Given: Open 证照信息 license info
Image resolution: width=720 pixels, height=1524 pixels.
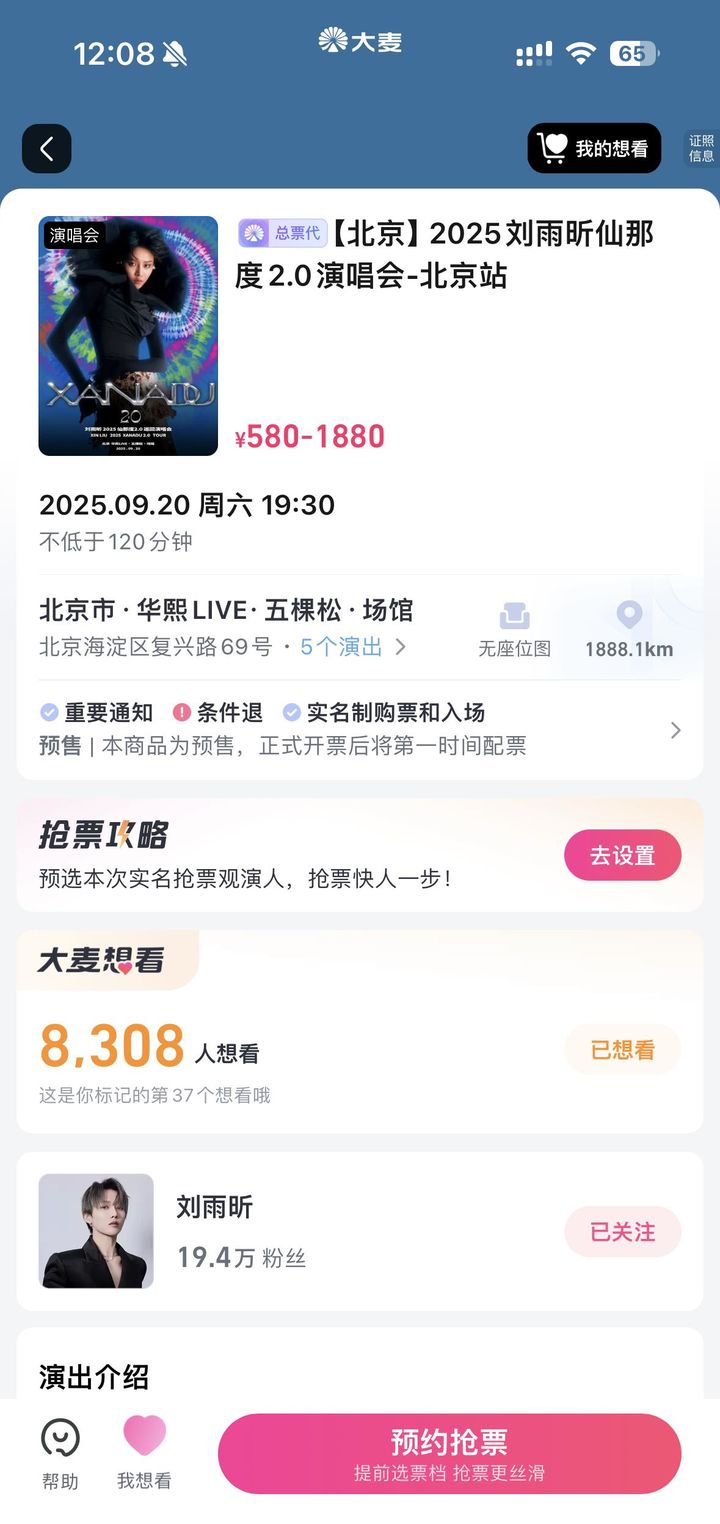Looking at the screenshot, I should (x=701, y=149).
